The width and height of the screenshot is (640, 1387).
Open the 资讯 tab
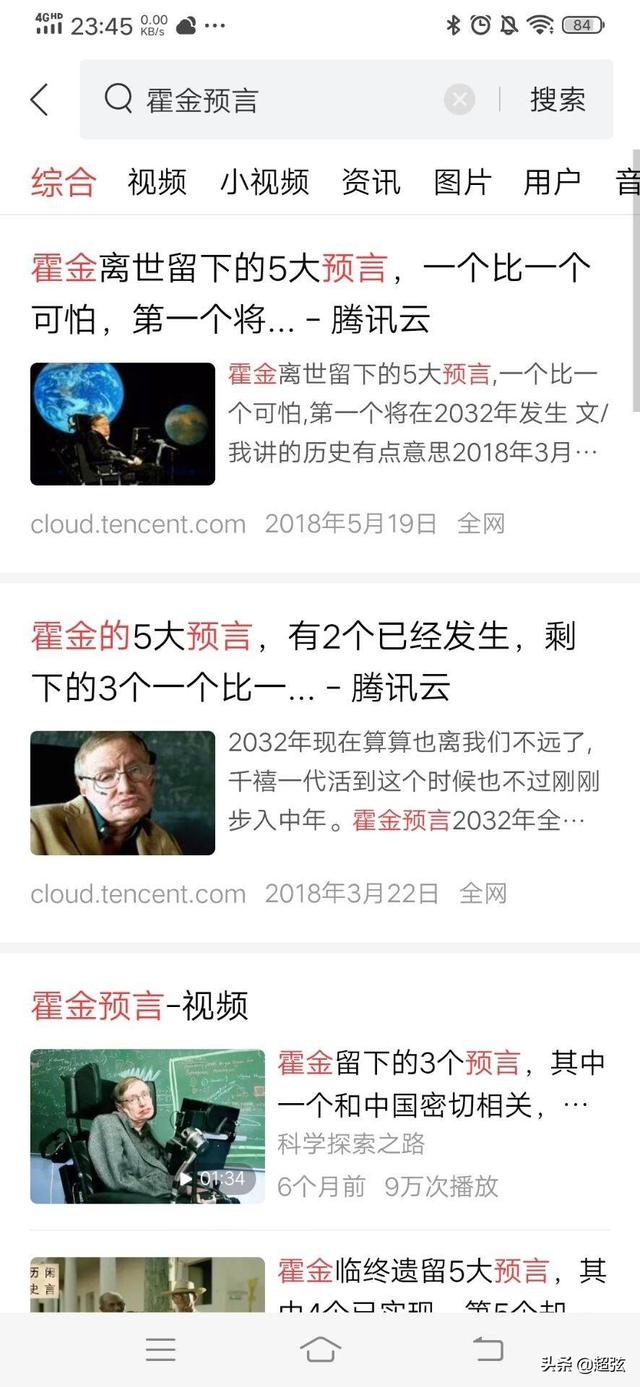[x=370, y=182]
